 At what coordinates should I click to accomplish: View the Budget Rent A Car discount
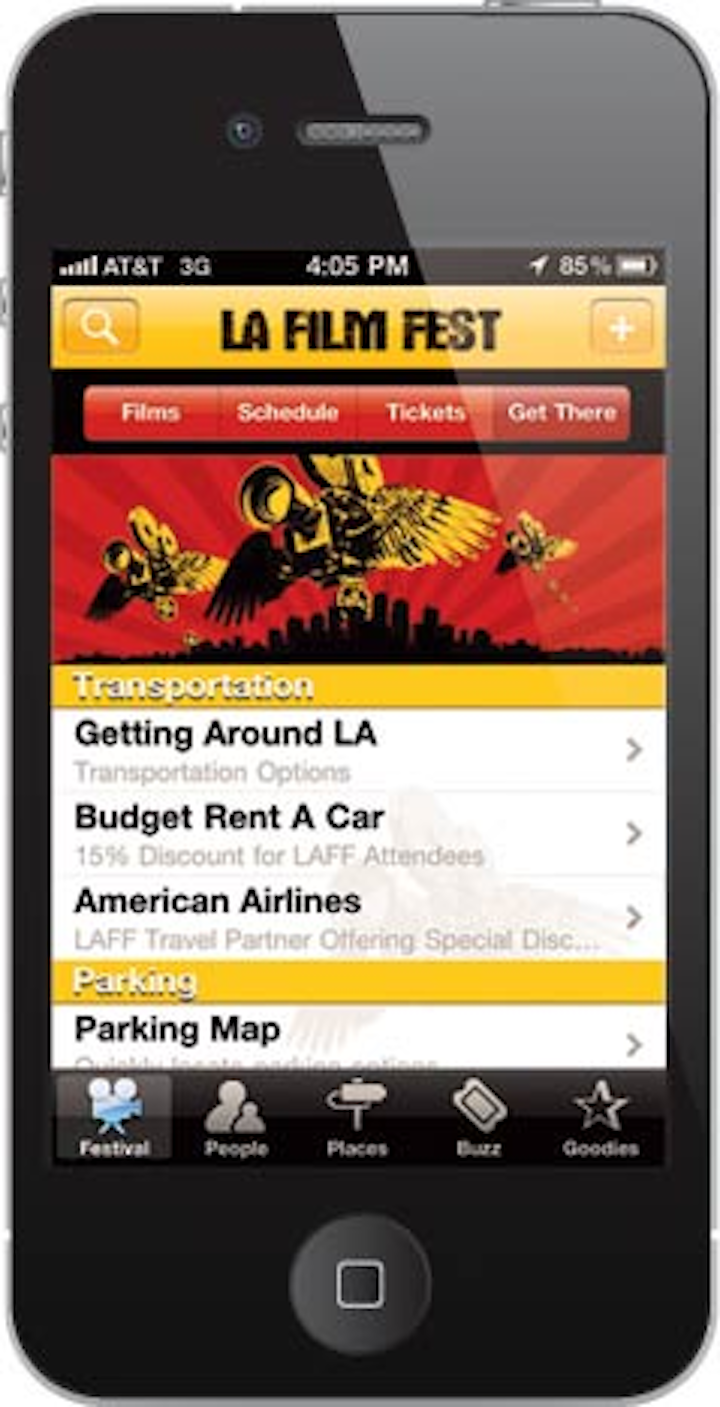(x=359, y=834)
